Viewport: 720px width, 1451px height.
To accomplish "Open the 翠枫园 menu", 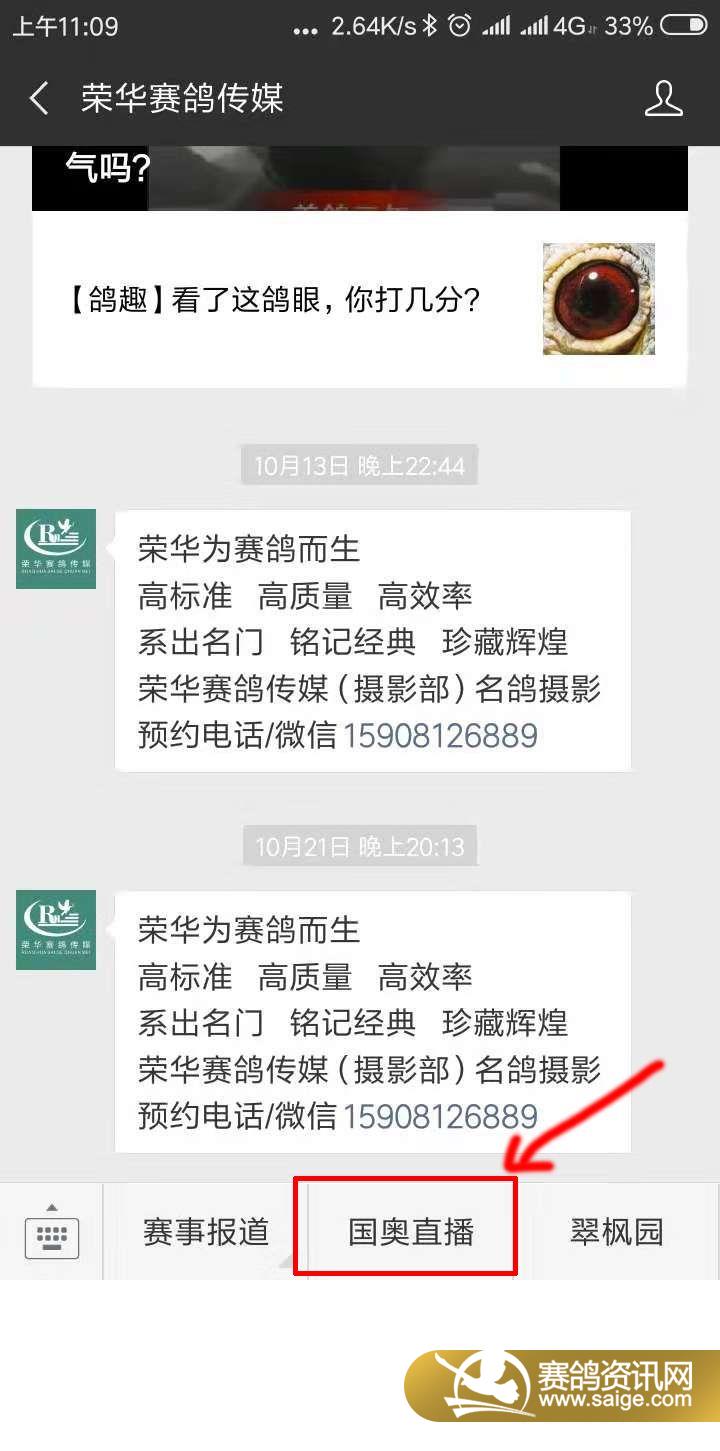I will click(x=617, y=1232).
